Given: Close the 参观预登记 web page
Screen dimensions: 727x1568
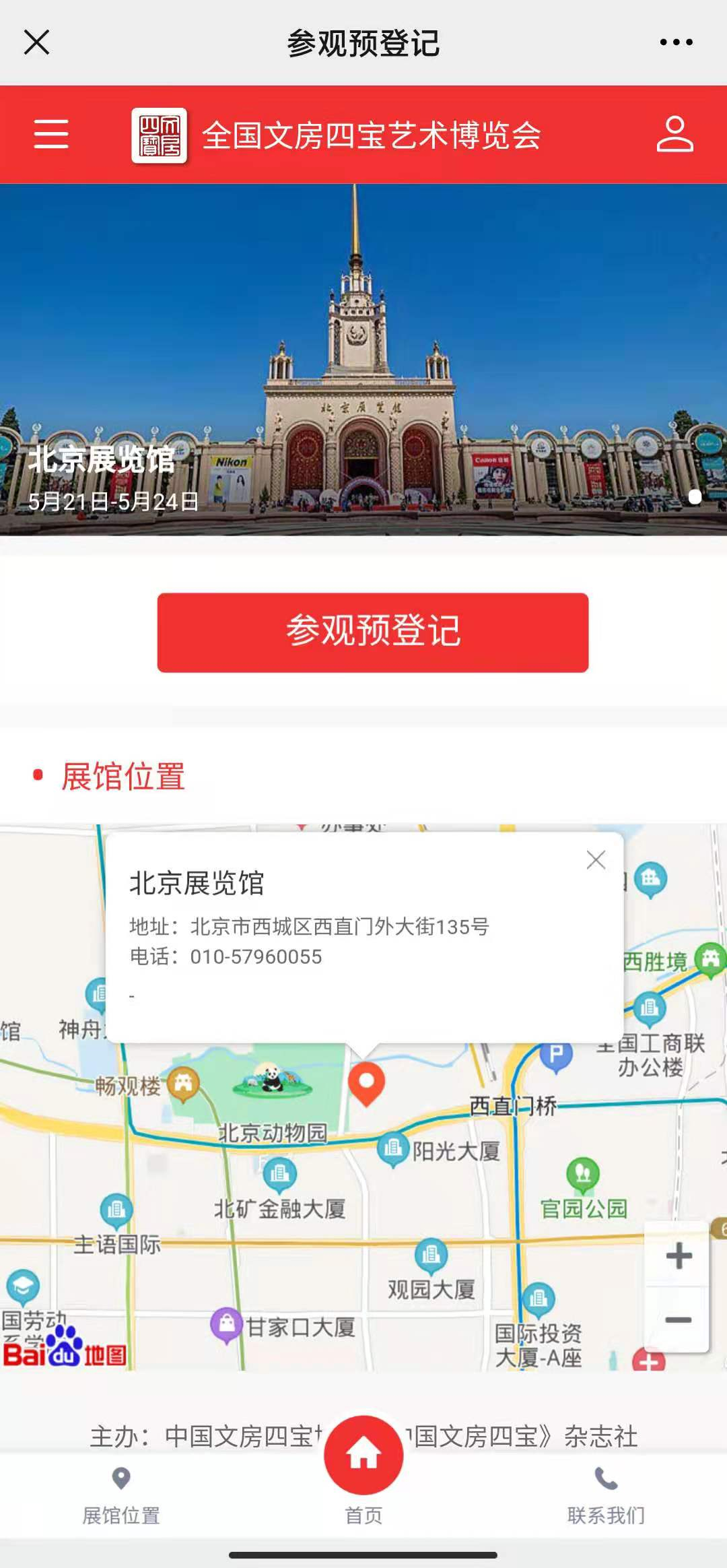Looking at the screenshot, I should pos(36,42).
